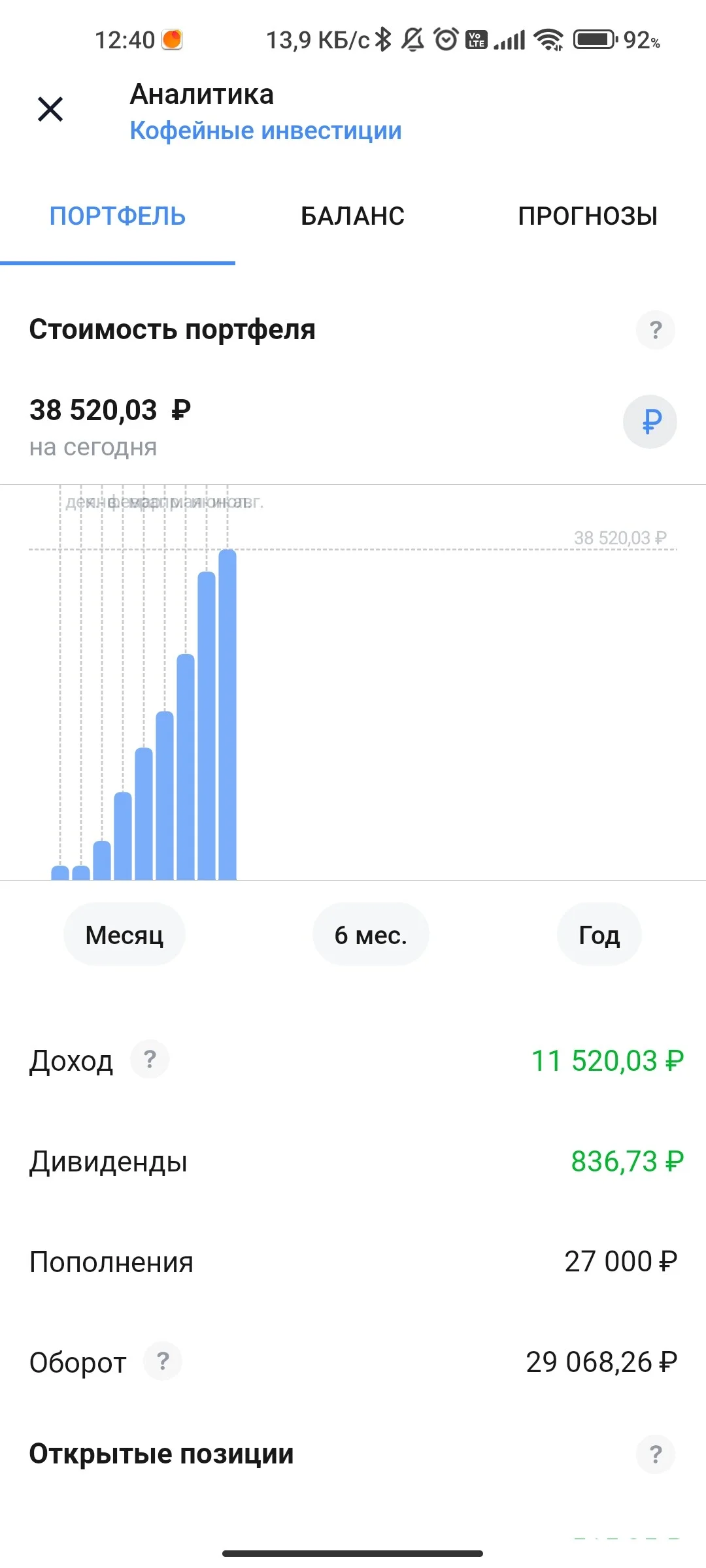Select the ПОРТФЕЛЬ tab
This screenshot has width=706, height=1568.
click(118, 216)
